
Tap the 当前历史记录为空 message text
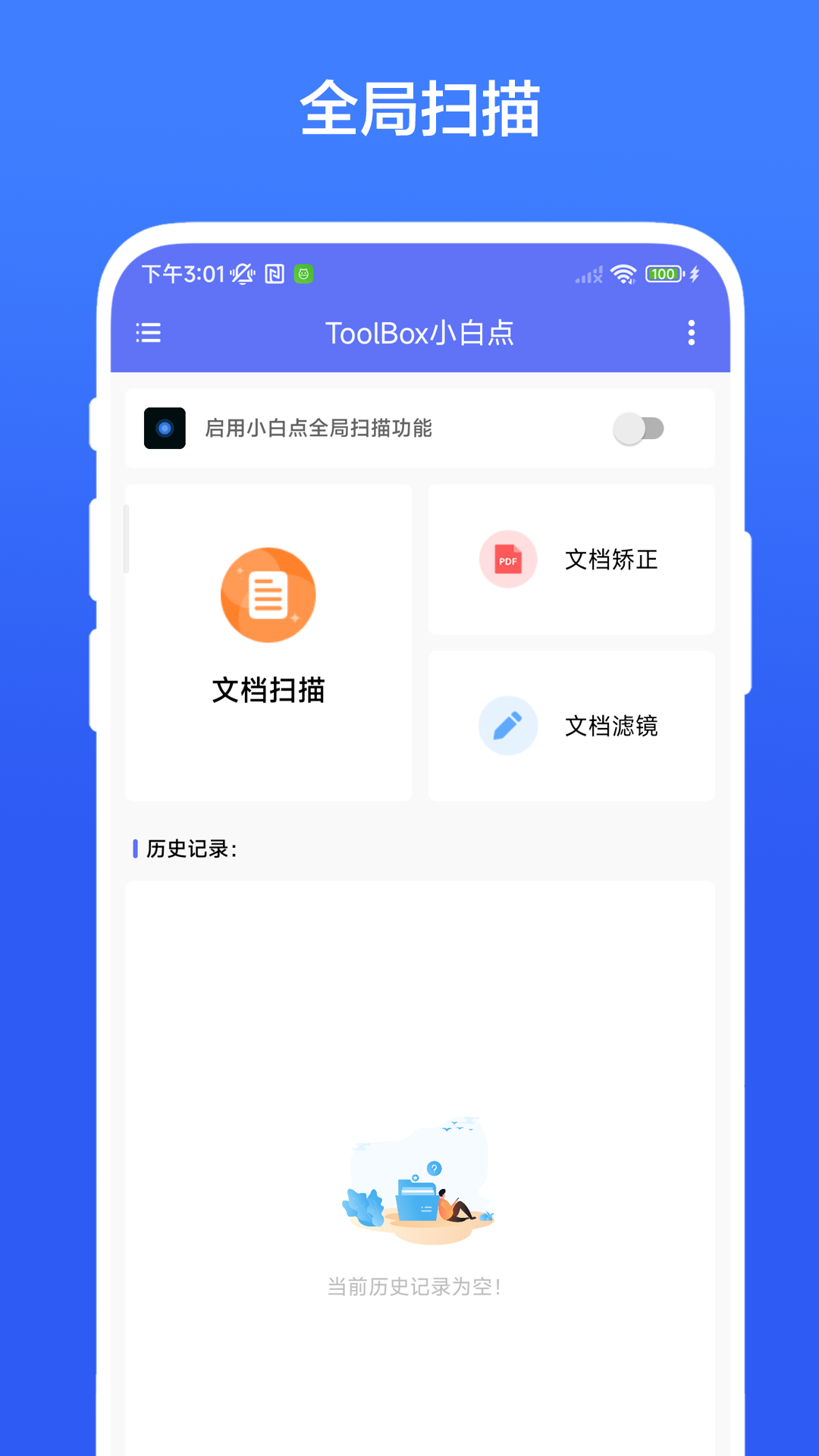416,1286
